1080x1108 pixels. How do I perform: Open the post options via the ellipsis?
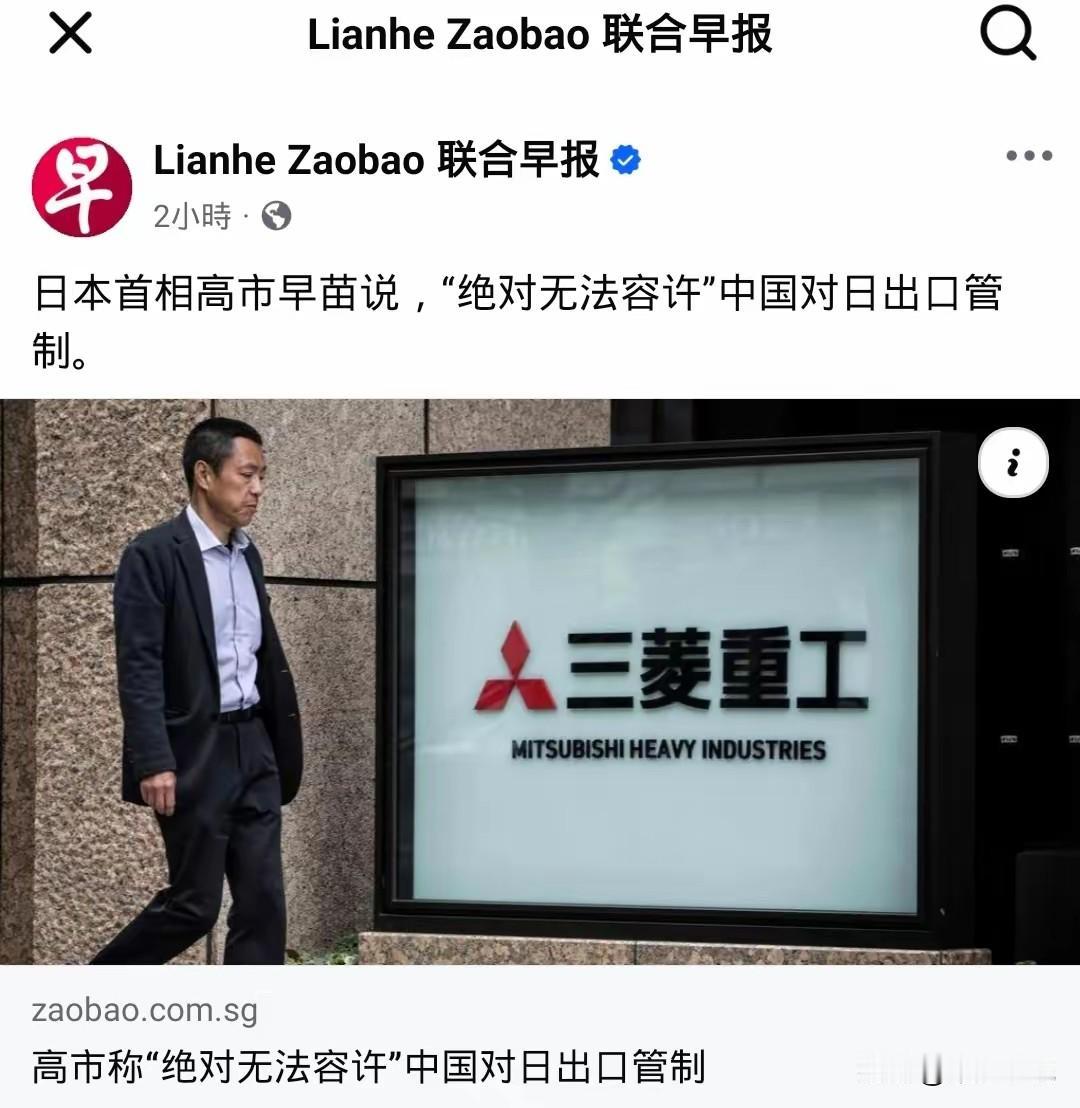pyautogui.click(x=1028, y=155)
